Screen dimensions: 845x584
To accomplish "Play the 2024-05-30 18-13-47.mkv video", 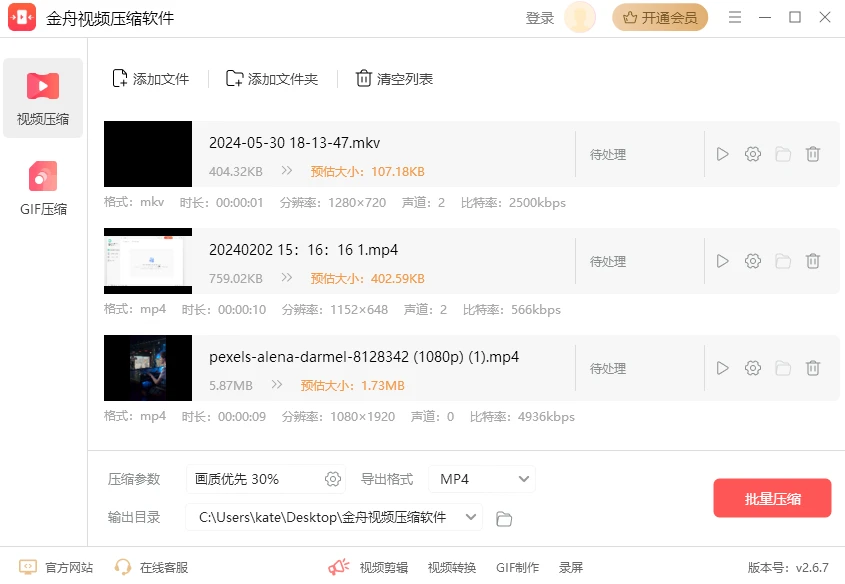I will (723, 154).
